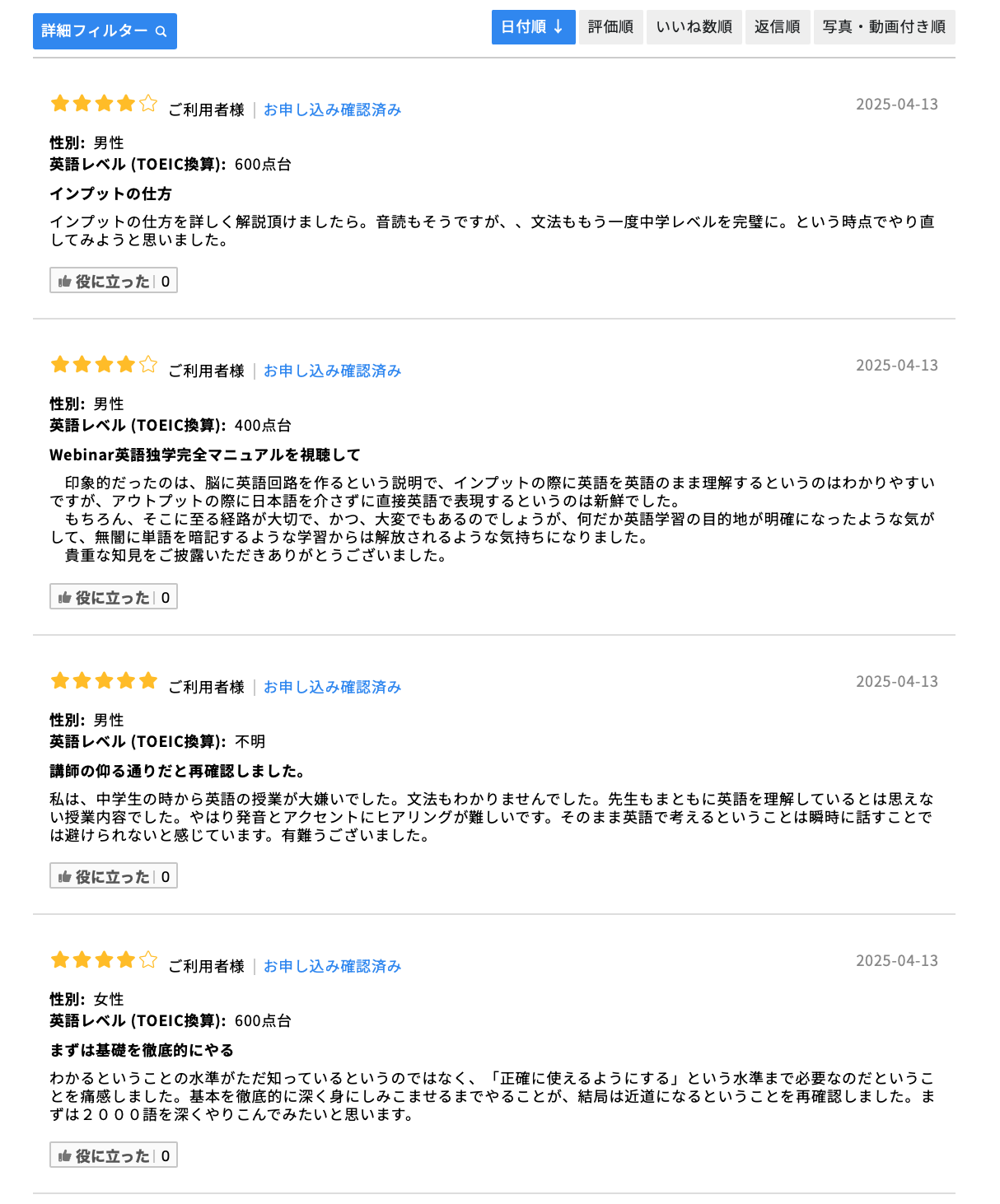The image size is (1000, 1204).
Task: Click the like count 0 on the bottom review
Action: pos(165,1155)
